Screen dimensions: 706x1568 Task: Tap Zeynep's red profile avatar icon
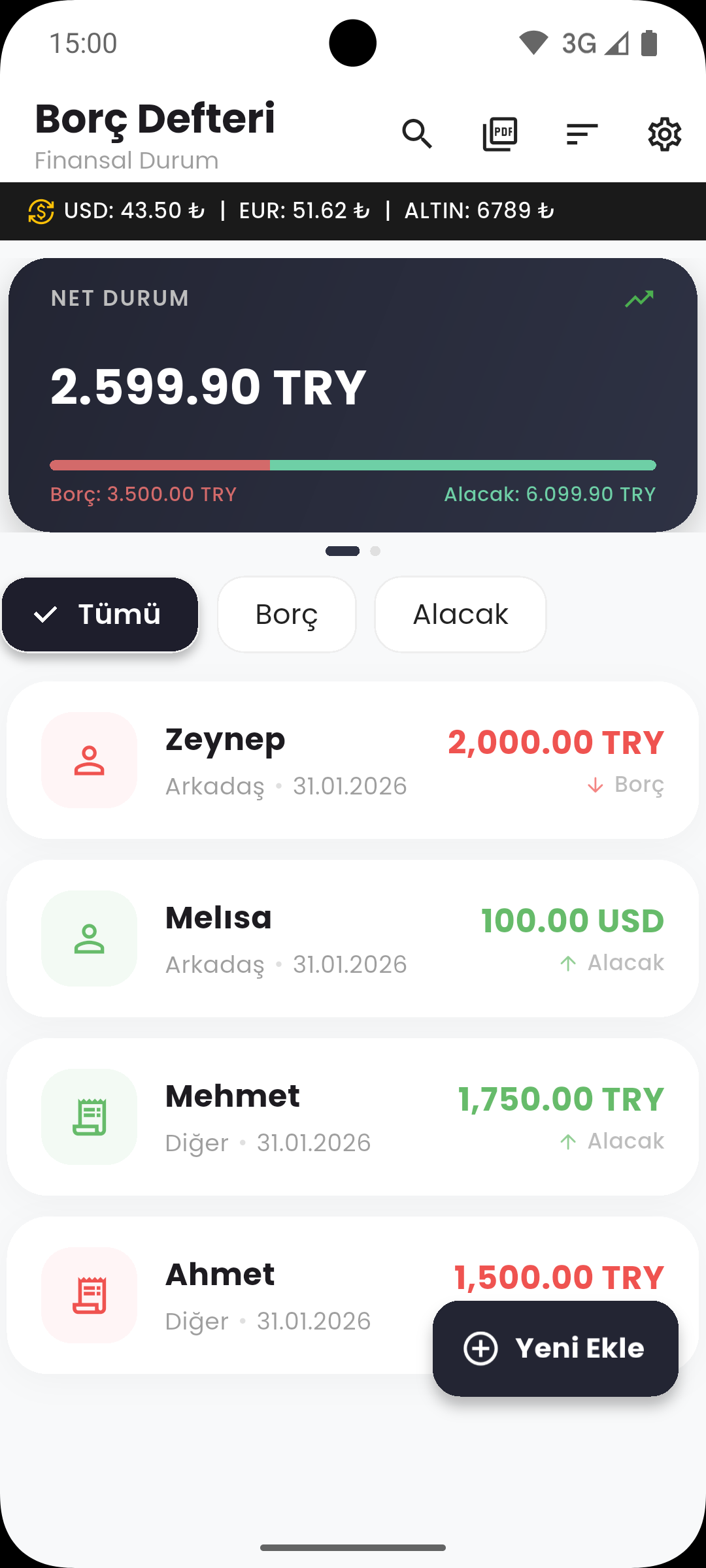[88, 760]
